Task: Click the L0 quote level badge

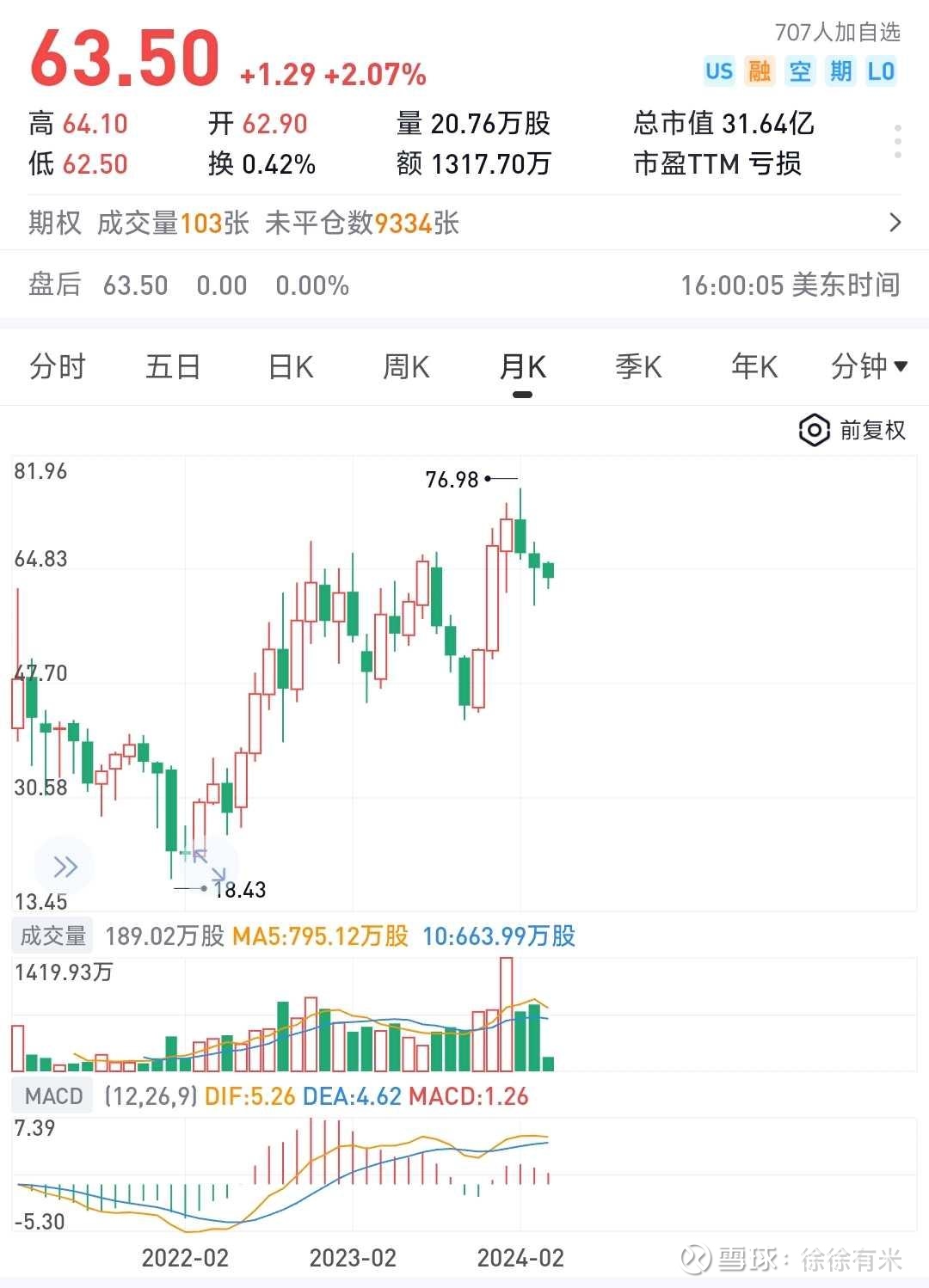Action: coord(881,71)
